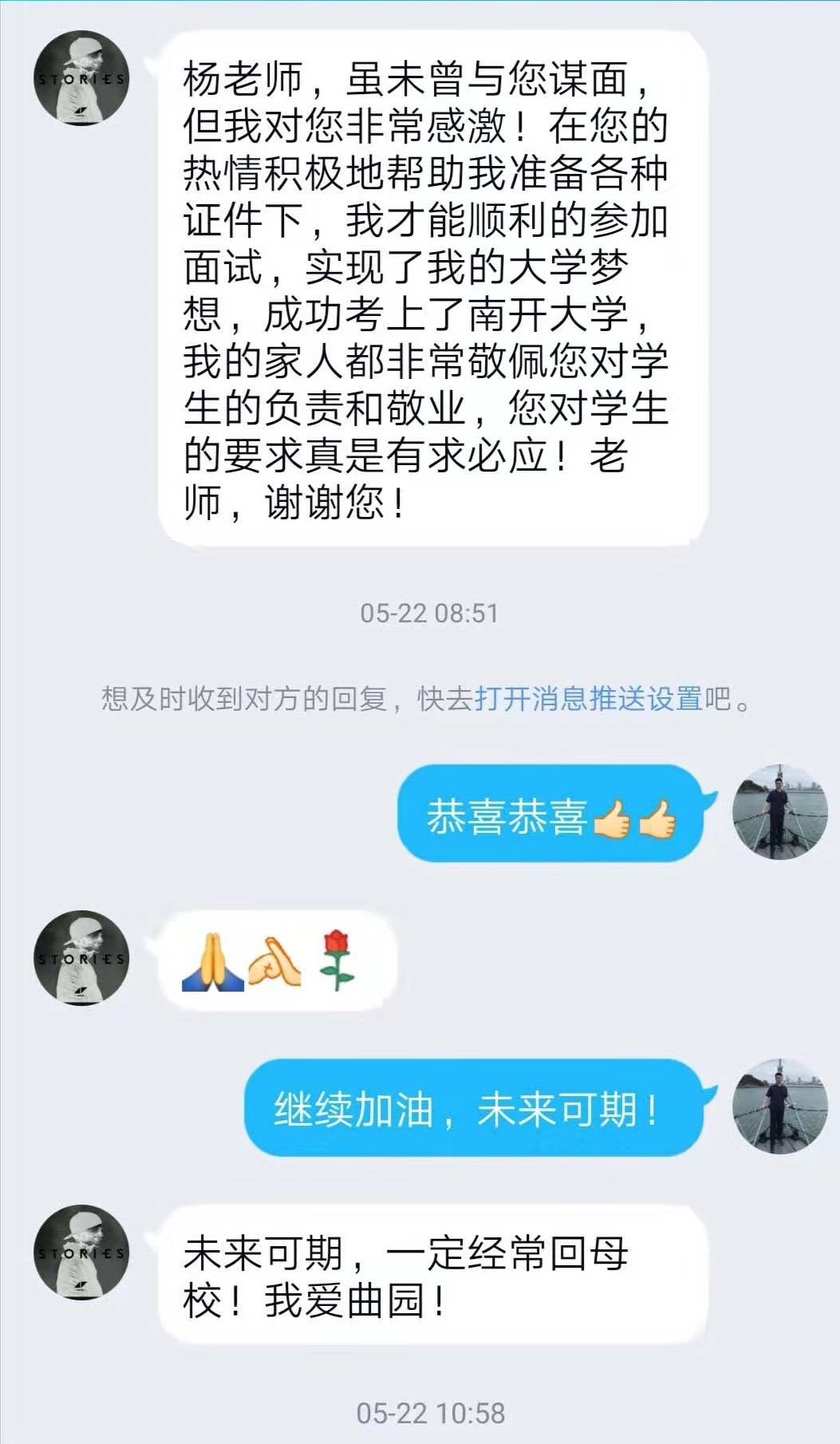Tap your avatar beside 继续加油，未来可期
The height and width of the screenshot is (1444, 840).
point(780,1107)
